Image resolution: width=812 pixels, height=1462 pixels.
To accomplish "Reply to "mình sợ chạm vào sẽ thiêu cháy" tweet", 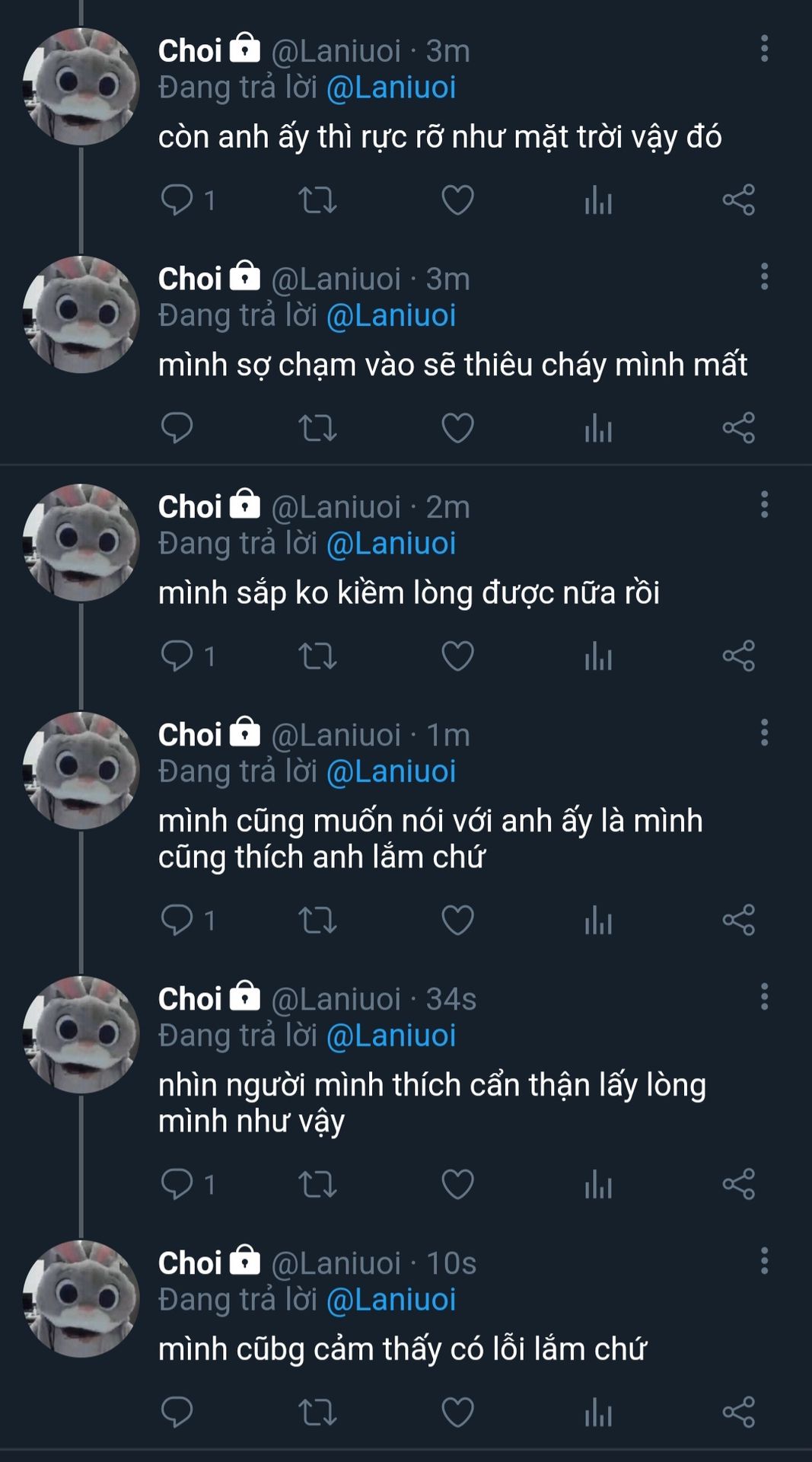I will tap(177, 428).
